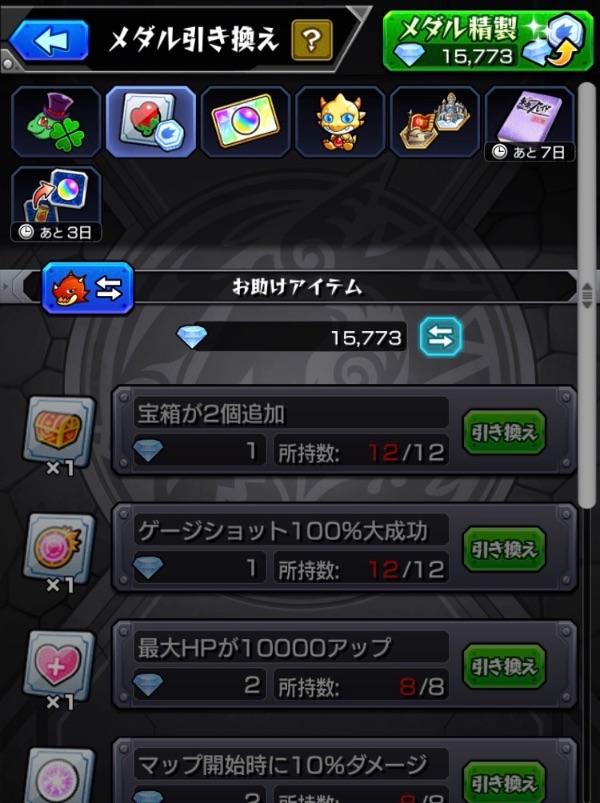Select the heart item category tab
This screenshot has width=600, height=803.
coord(150,122)
